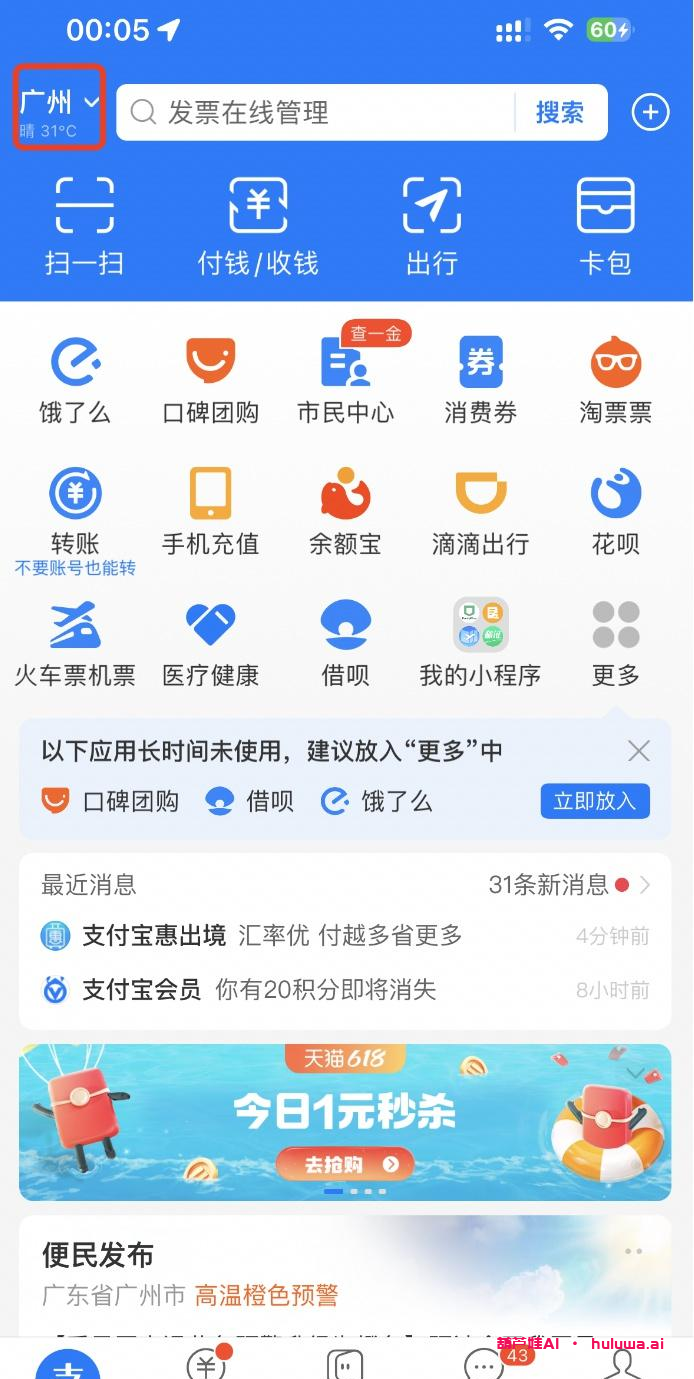Open 转账 transfer

point(75,512)
